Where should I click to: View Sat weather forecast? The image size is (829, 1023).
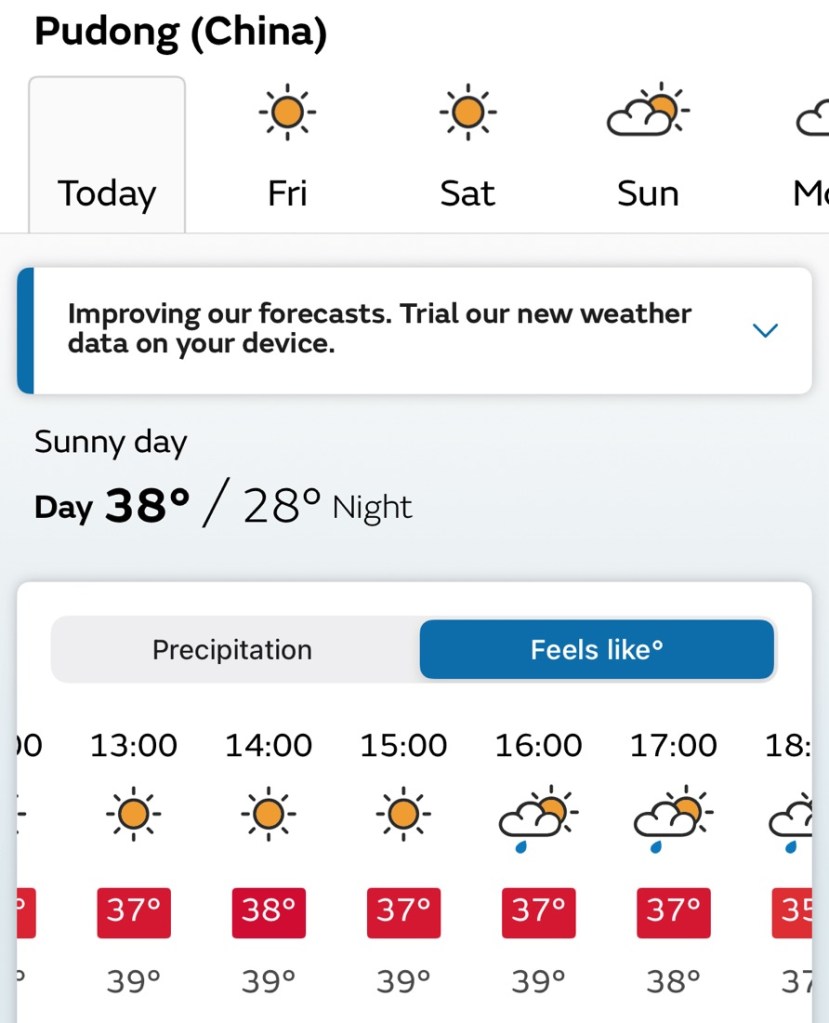tap(467, 156)
